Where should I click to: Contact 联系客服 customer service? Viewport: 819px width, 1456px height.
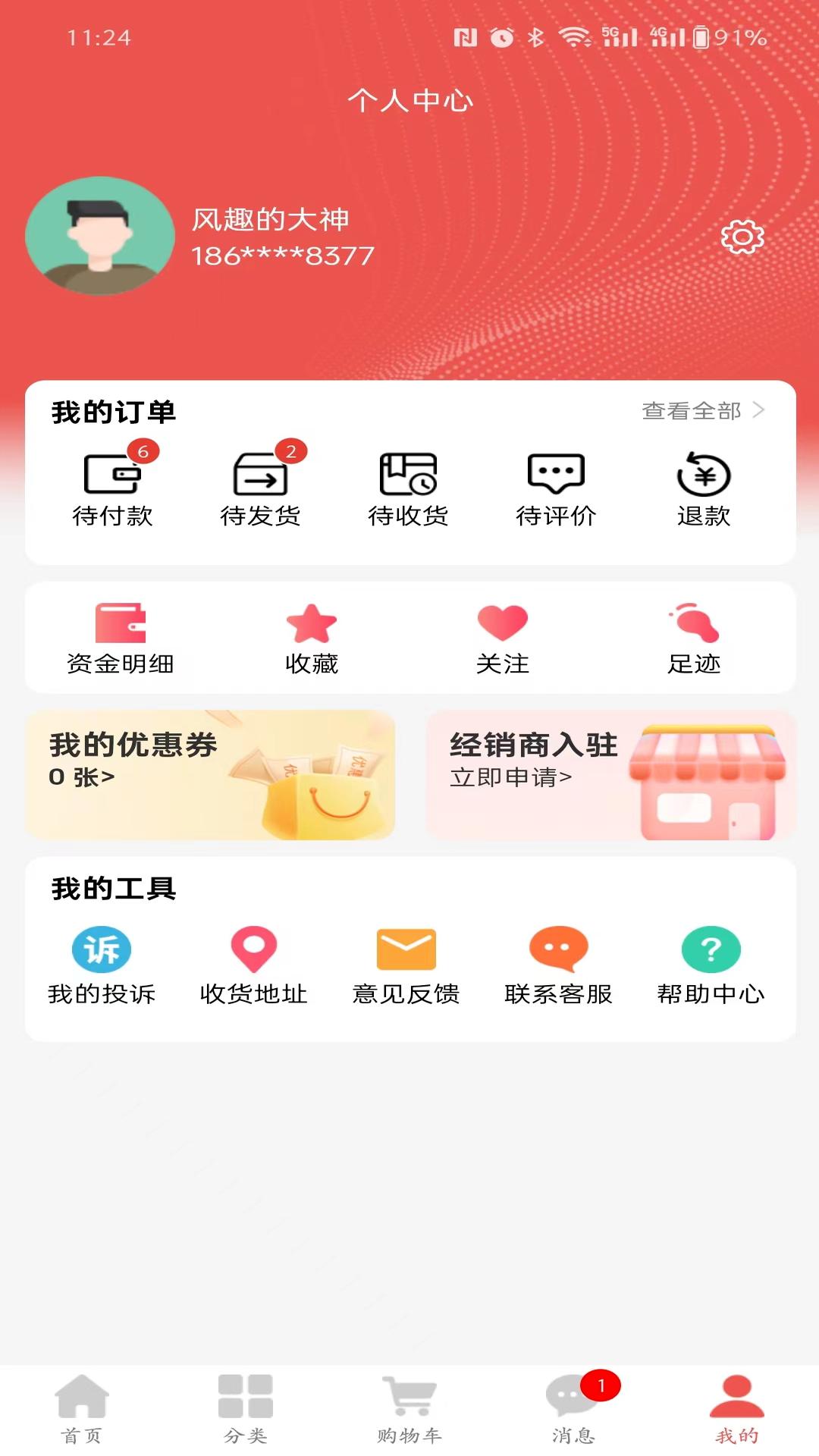click(x=559, y=967)
